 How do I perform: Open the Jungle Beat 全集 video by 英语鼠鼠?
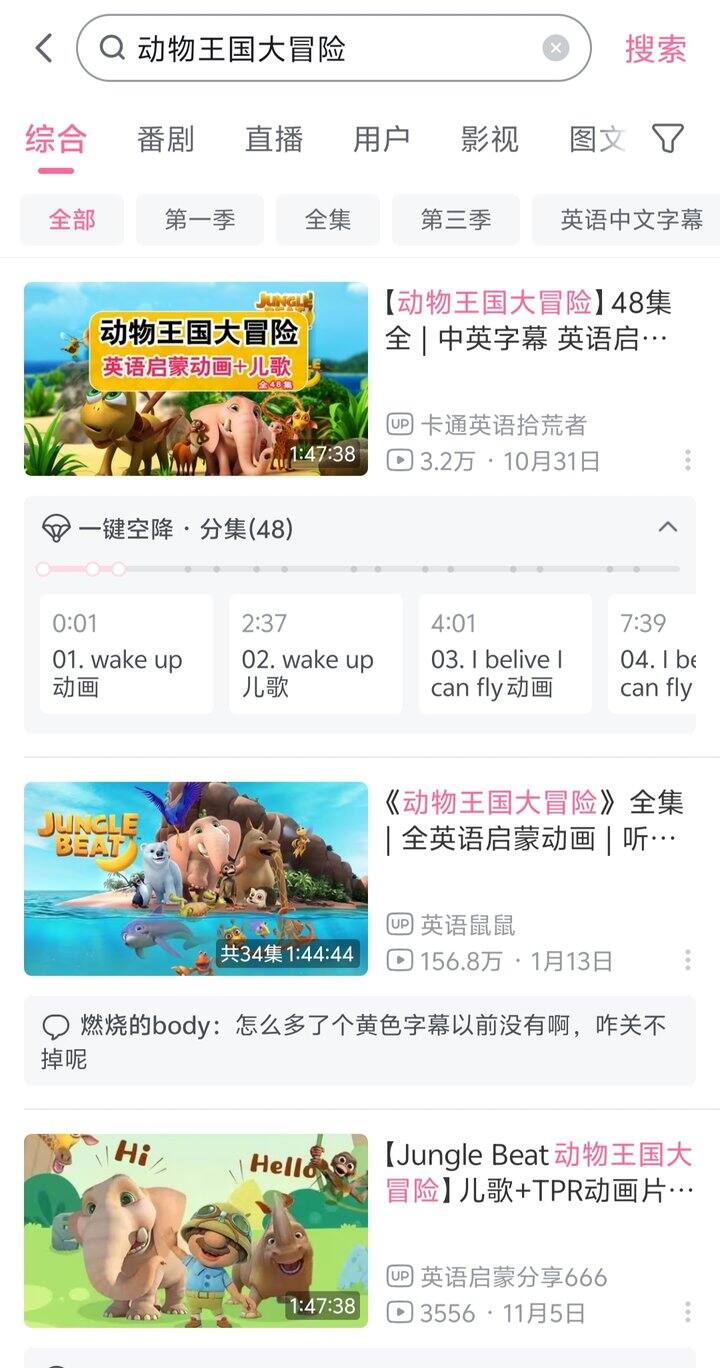(x=196, y=878)
